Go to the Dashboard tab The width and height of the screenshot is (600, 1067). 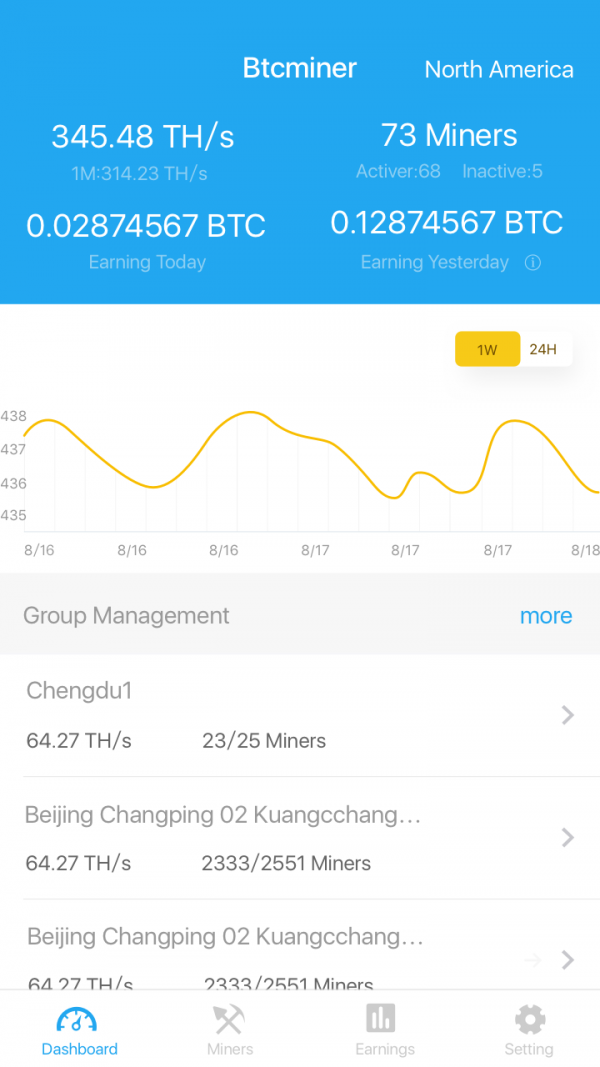click(x=79, y=1030)
